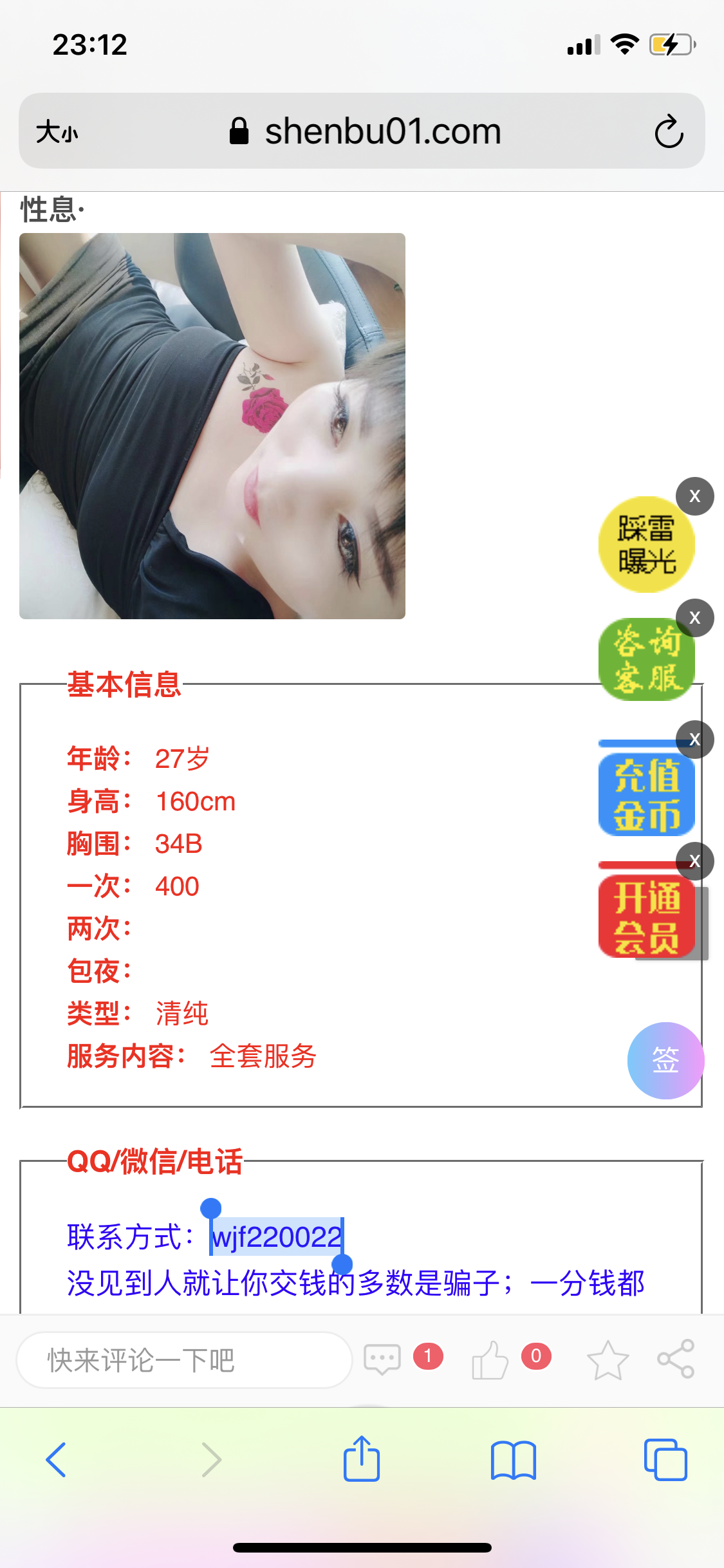This screenshot has height=1568, width=724.
Task: Open the 踩雷曝光 floating button
Action: coord(645,545)
